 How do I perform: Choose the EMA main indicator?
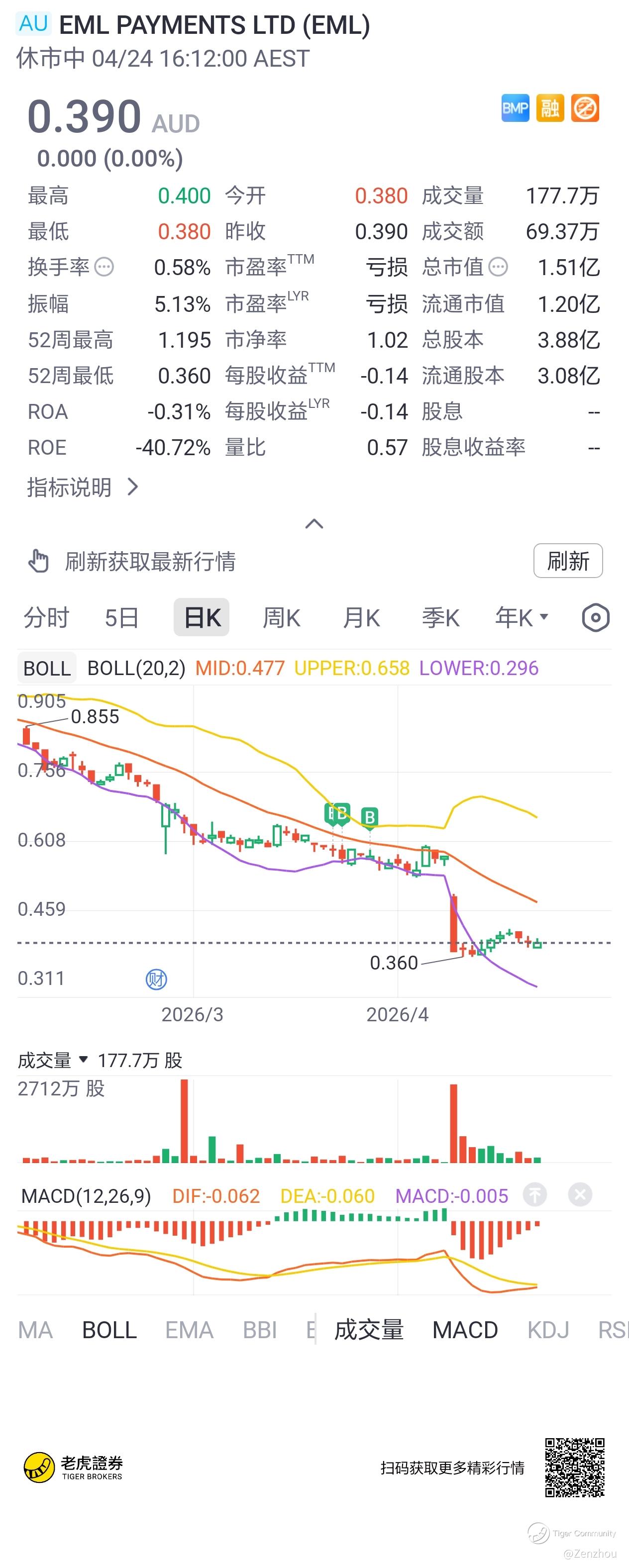click(190, 1329)
